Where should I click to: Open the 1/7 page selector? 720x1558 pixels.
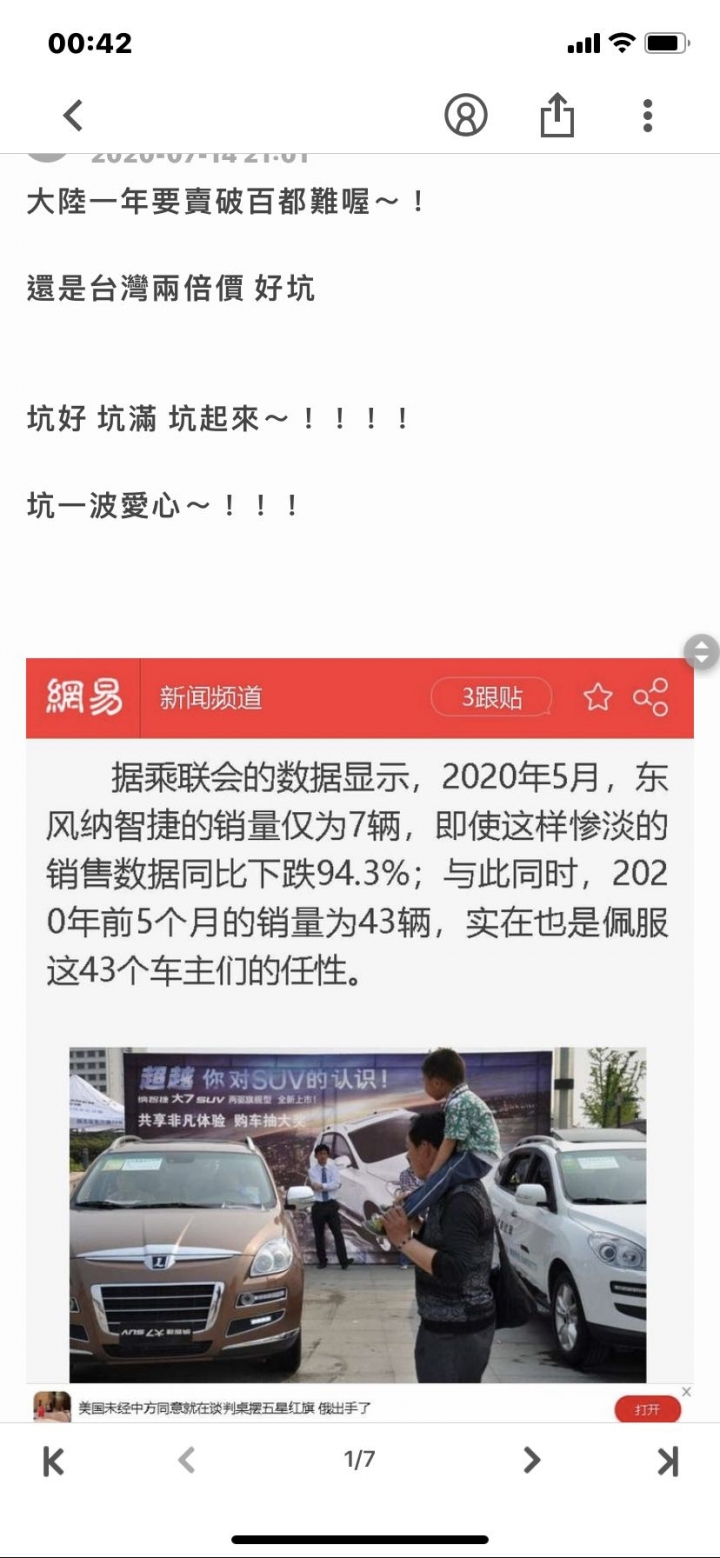[x=360, y=1460]
